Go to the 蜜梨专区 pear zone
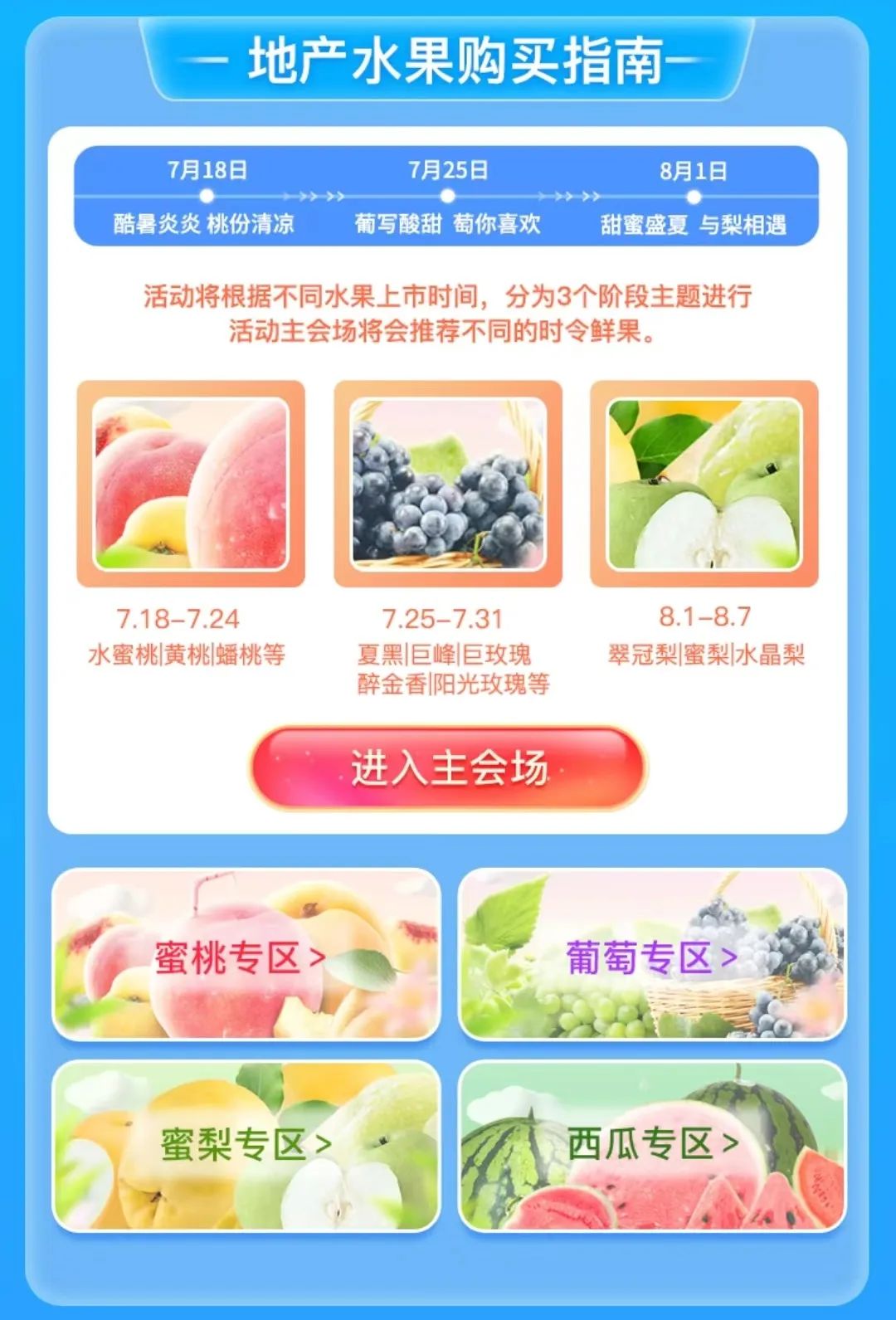 click(x=246, y=1145)
